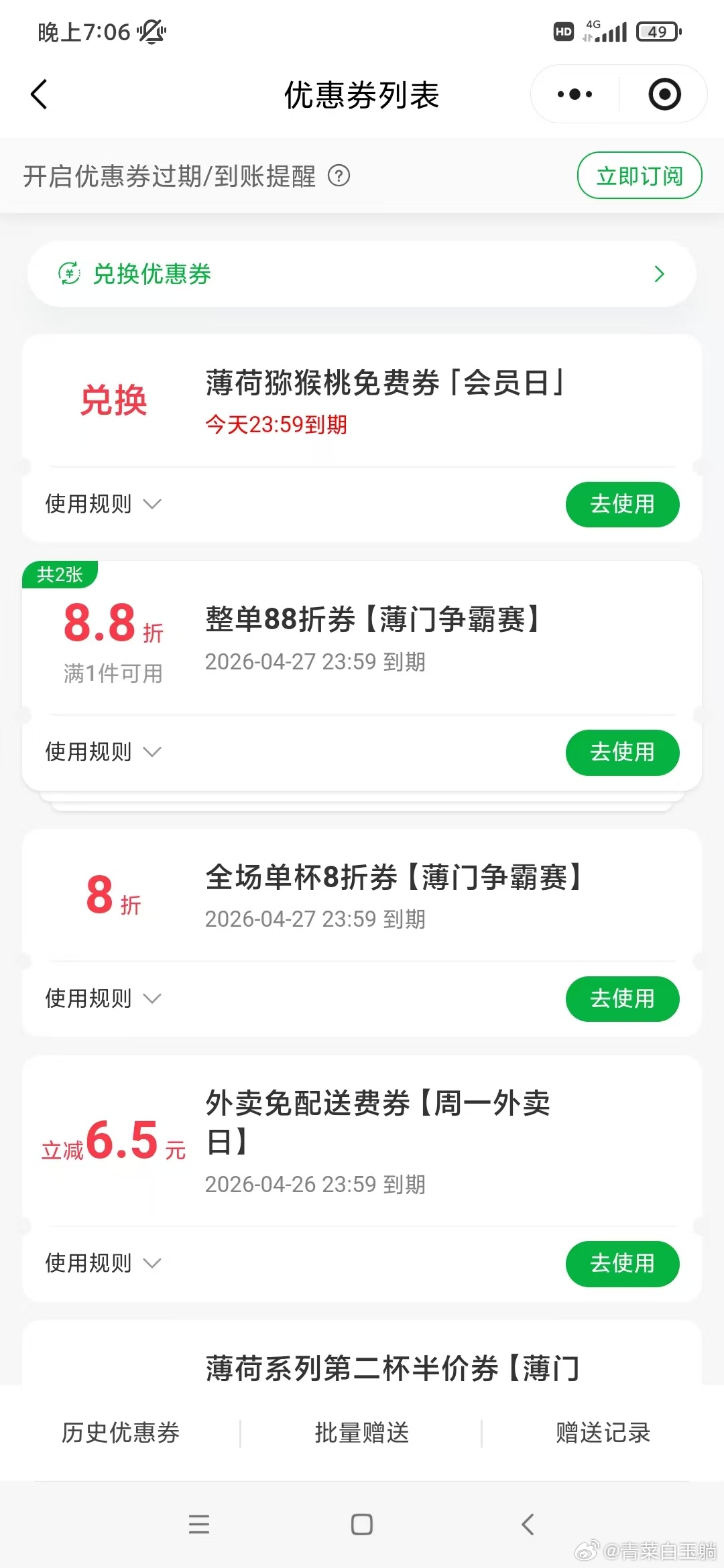Open 历史优惠券 history
Image resolution: width=724 pixels, height=1568 pixels.
[x=121, y=1433]
